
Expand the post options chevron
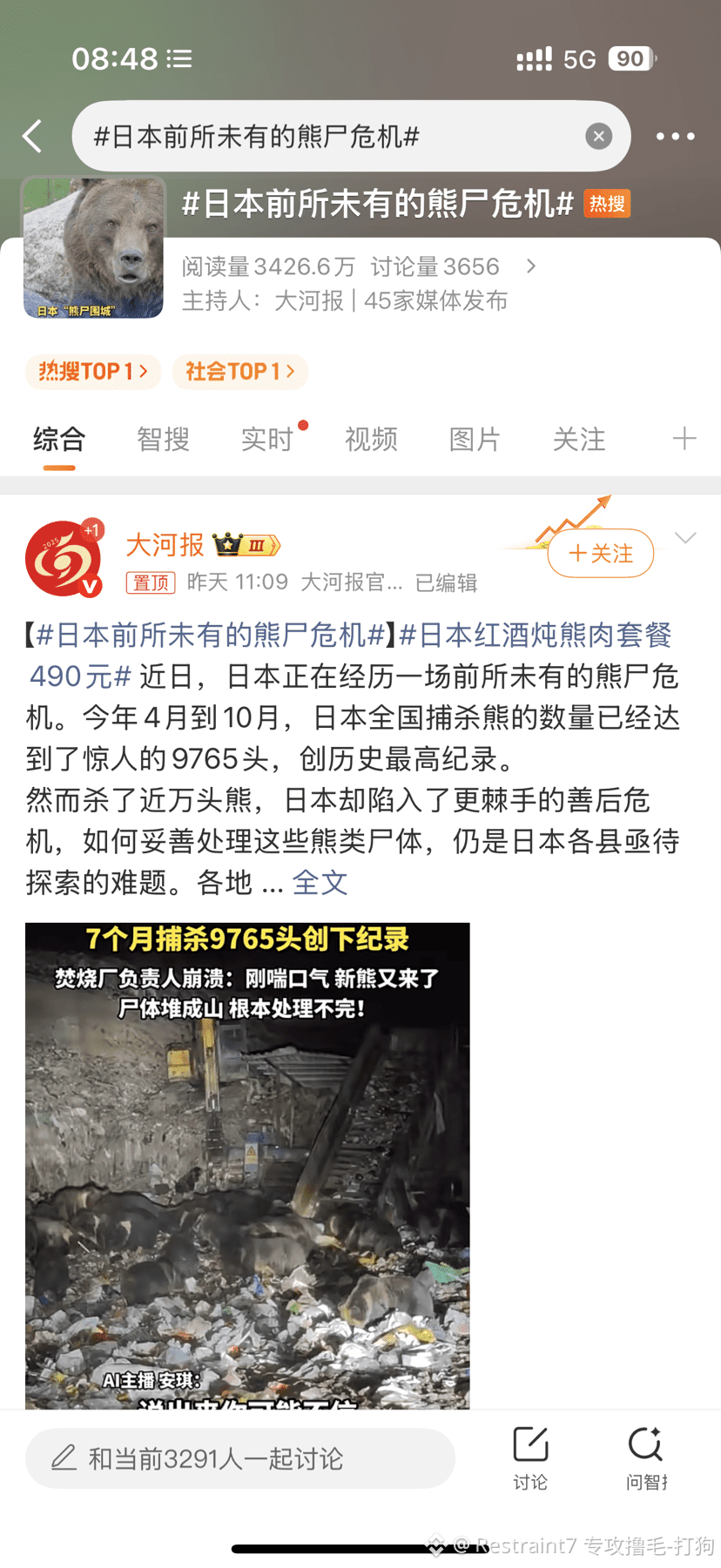pos(685,538)
